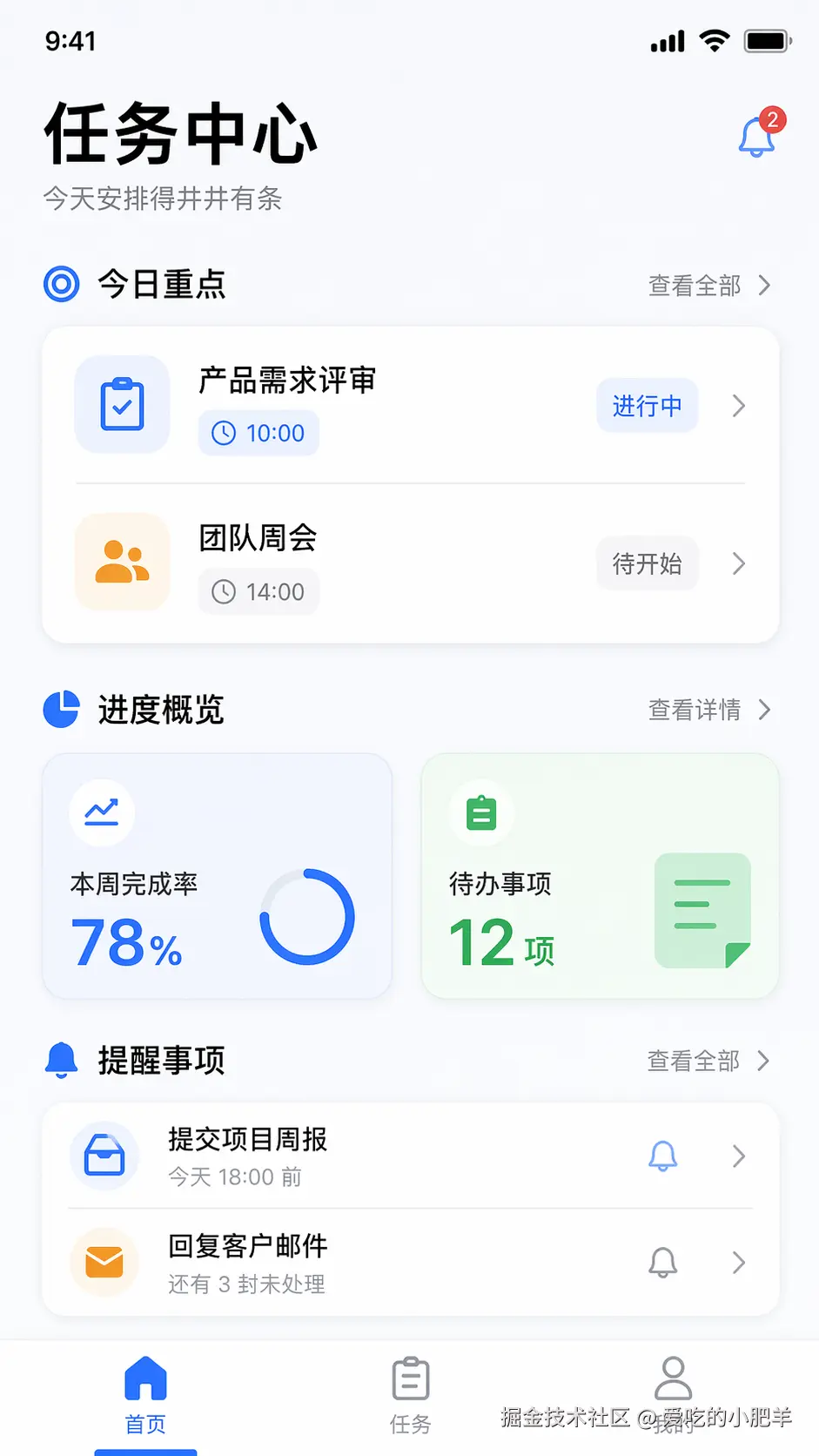Toggle the bell on 提交项目周报
Image resolution: width=819 pixels, height=1456 pixels.
(663, 1156)
